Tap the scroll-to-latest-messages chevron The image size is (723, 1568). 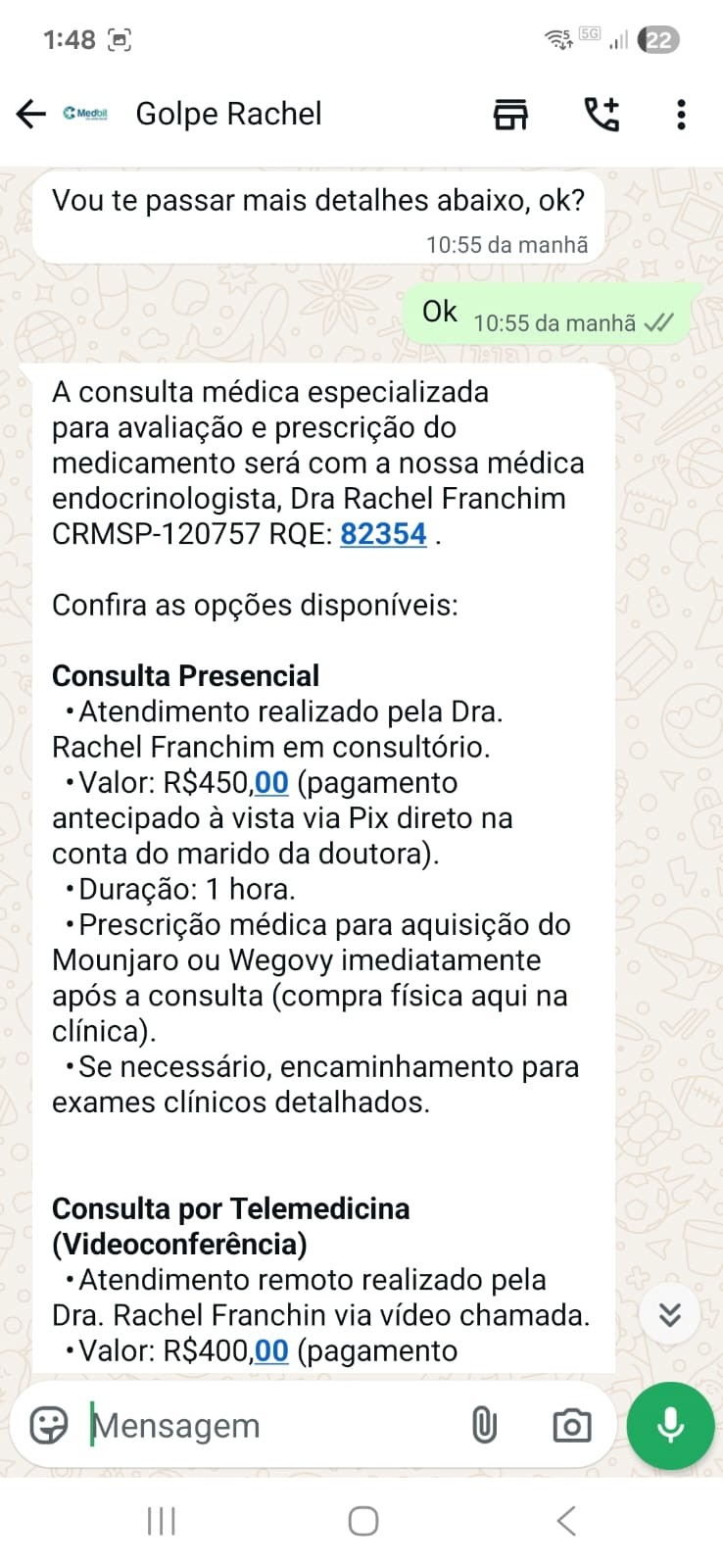(669, 1313)
